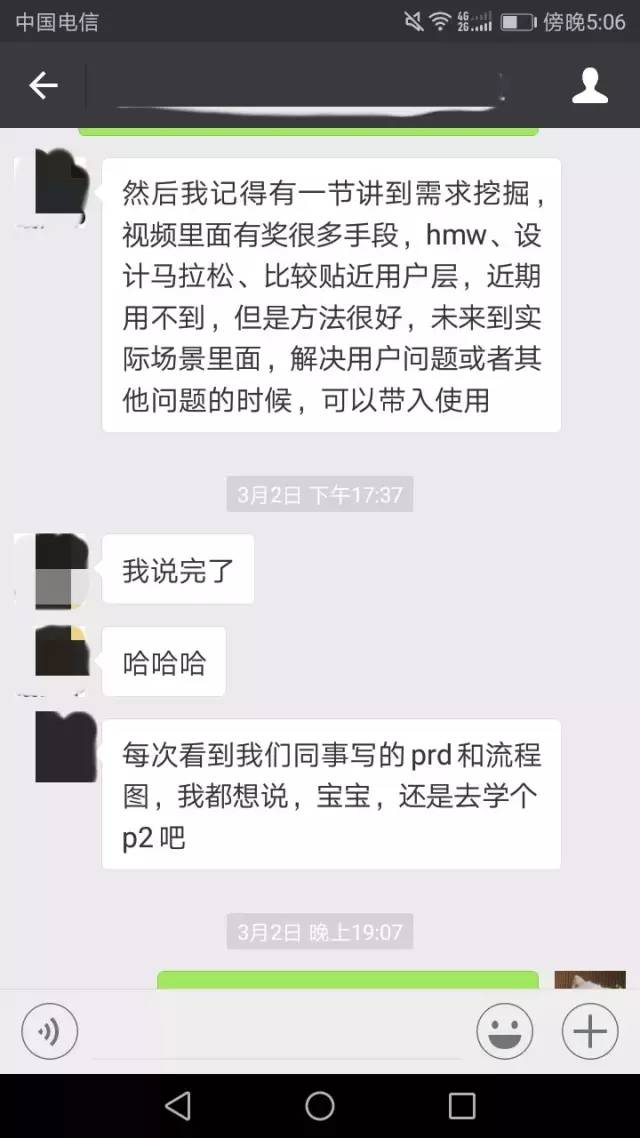The image size is (640, 1138).
Task: Tap the avatar beside the prd message
Action: tap(65, 748)
